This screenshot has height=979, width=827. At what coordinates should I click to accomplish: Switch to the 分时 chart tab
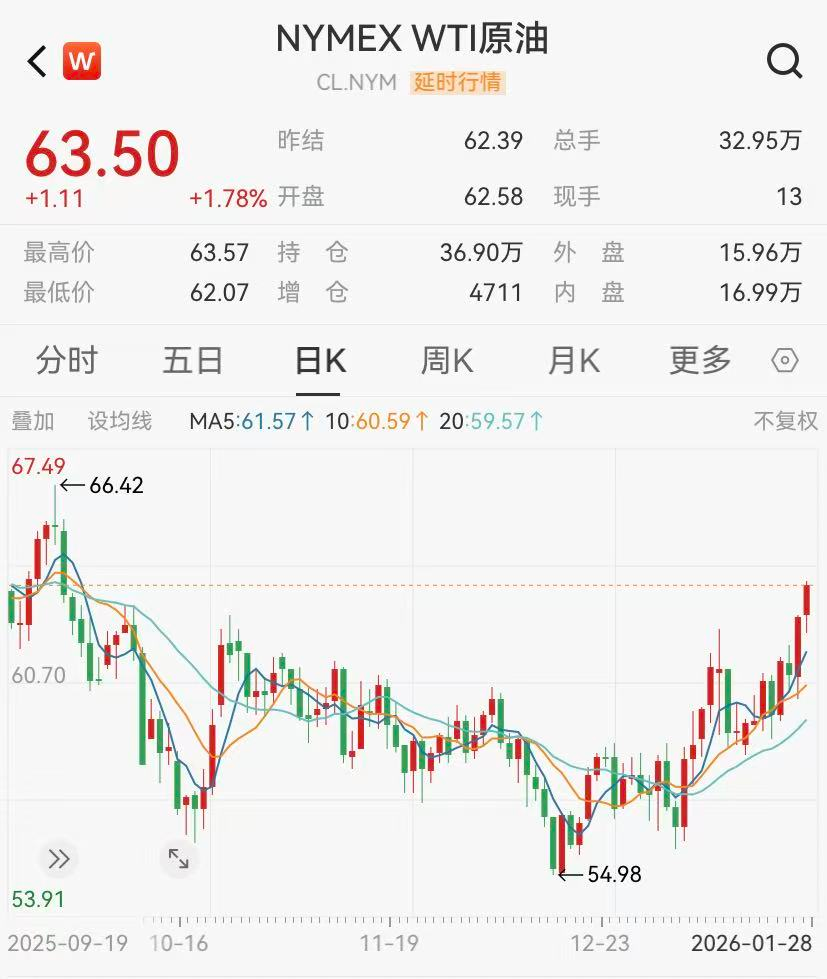click(66, 360)
